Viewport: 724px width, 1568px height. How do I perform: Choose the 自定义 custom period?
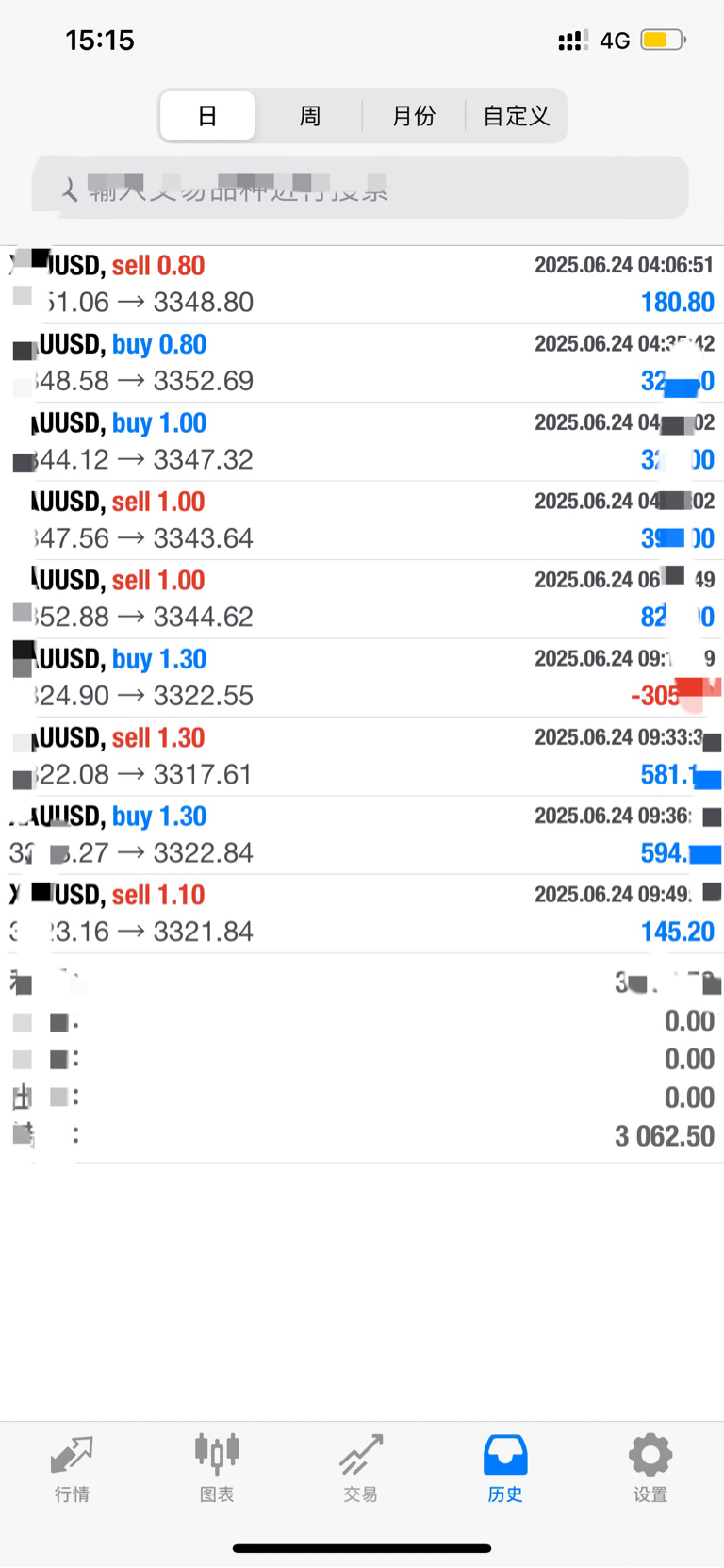(x=516, y=116)
